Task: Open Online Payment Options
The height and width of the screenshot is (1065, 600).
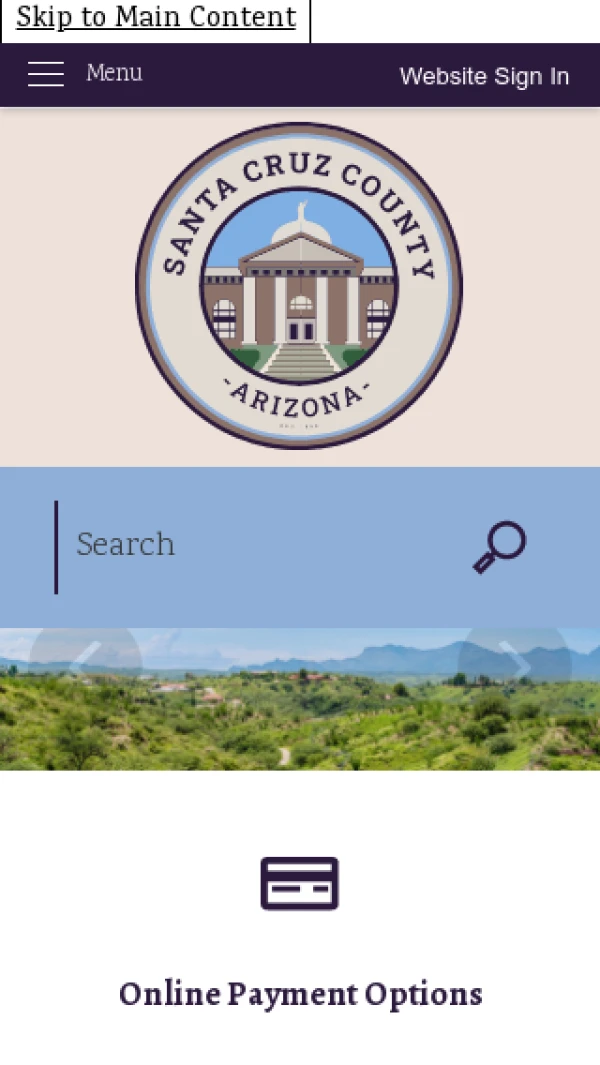Action: [x=300, y=994]
